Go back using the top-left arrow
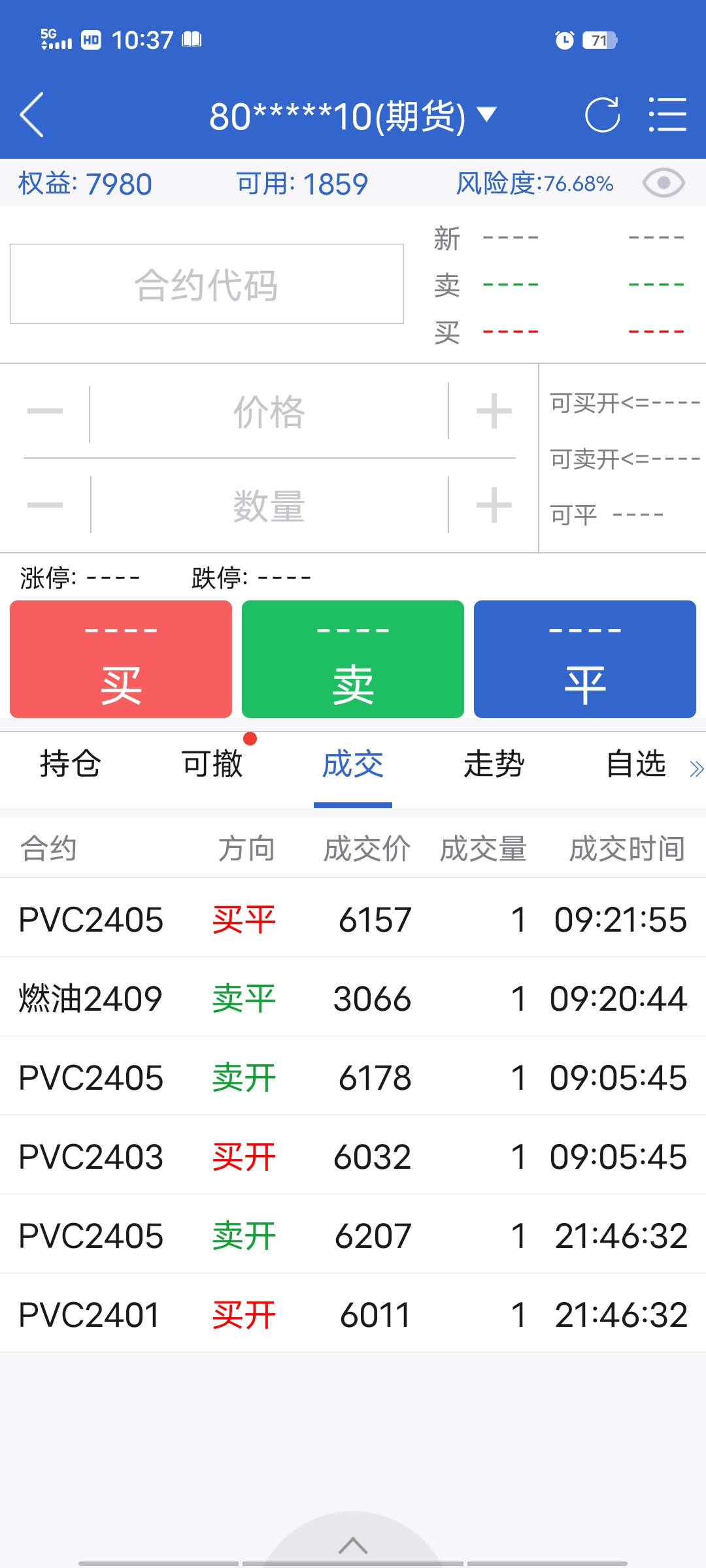This screenshot has height=1568, width=706. point(33,115)
